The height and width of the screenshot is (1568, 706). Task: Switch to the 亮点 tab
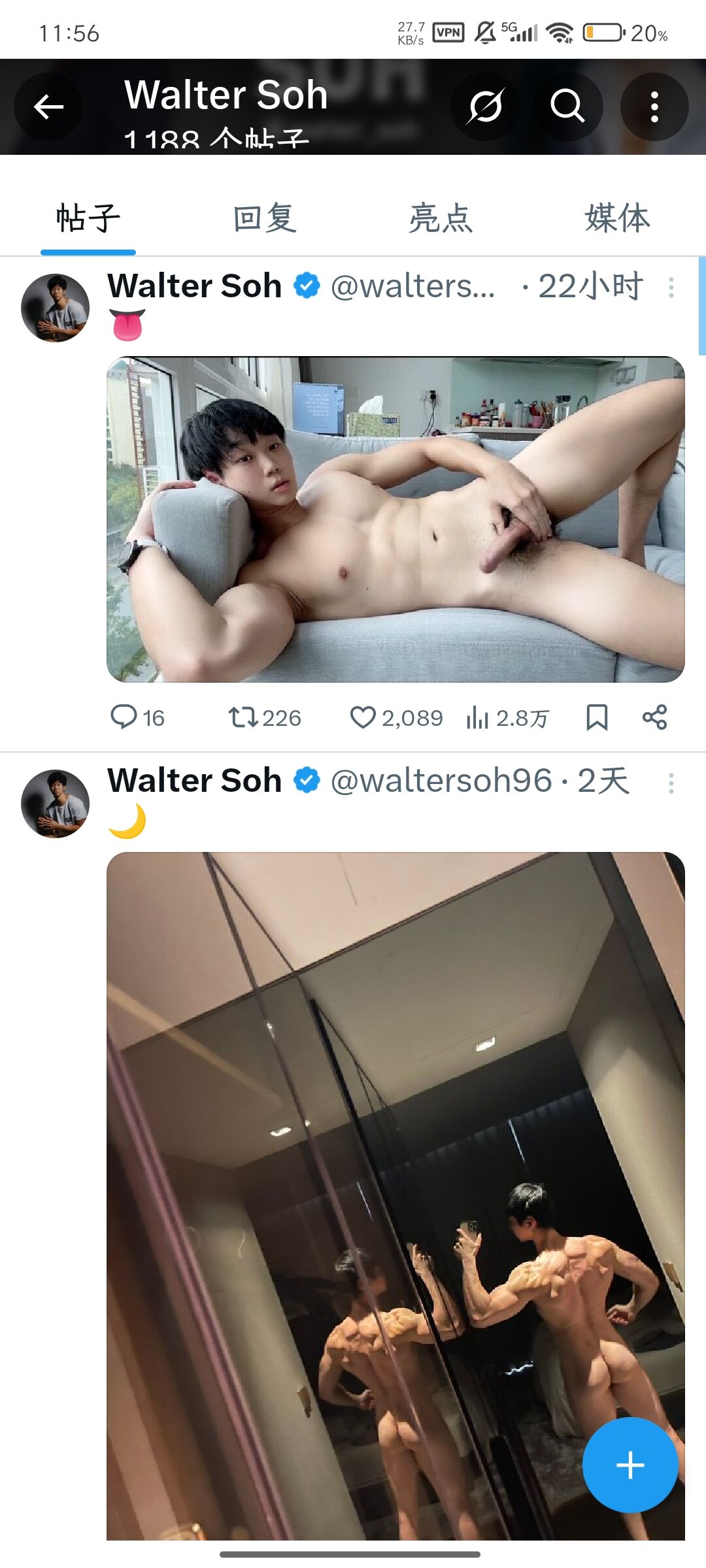[441, 218]
